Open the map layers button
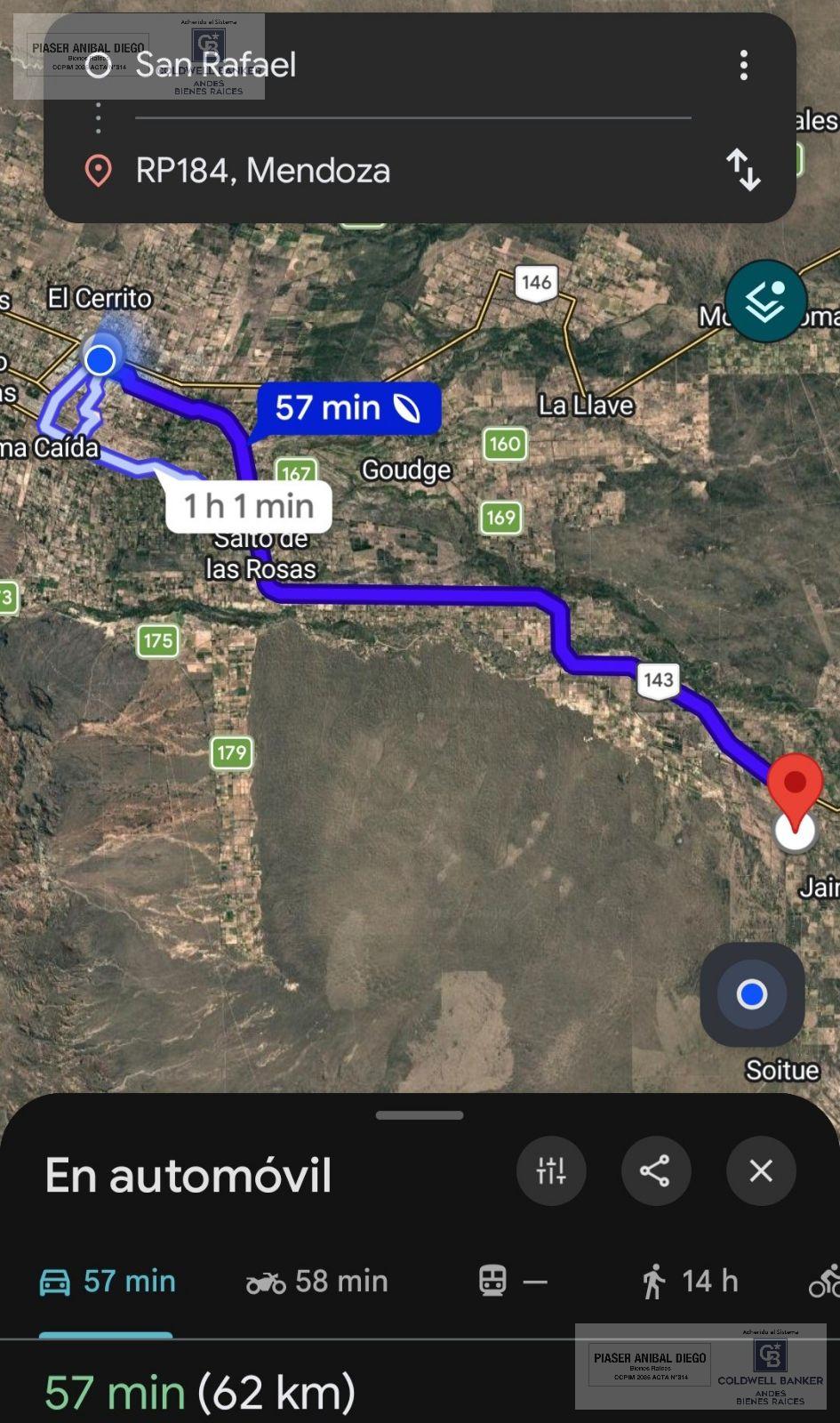 click(x=765, y=301)
